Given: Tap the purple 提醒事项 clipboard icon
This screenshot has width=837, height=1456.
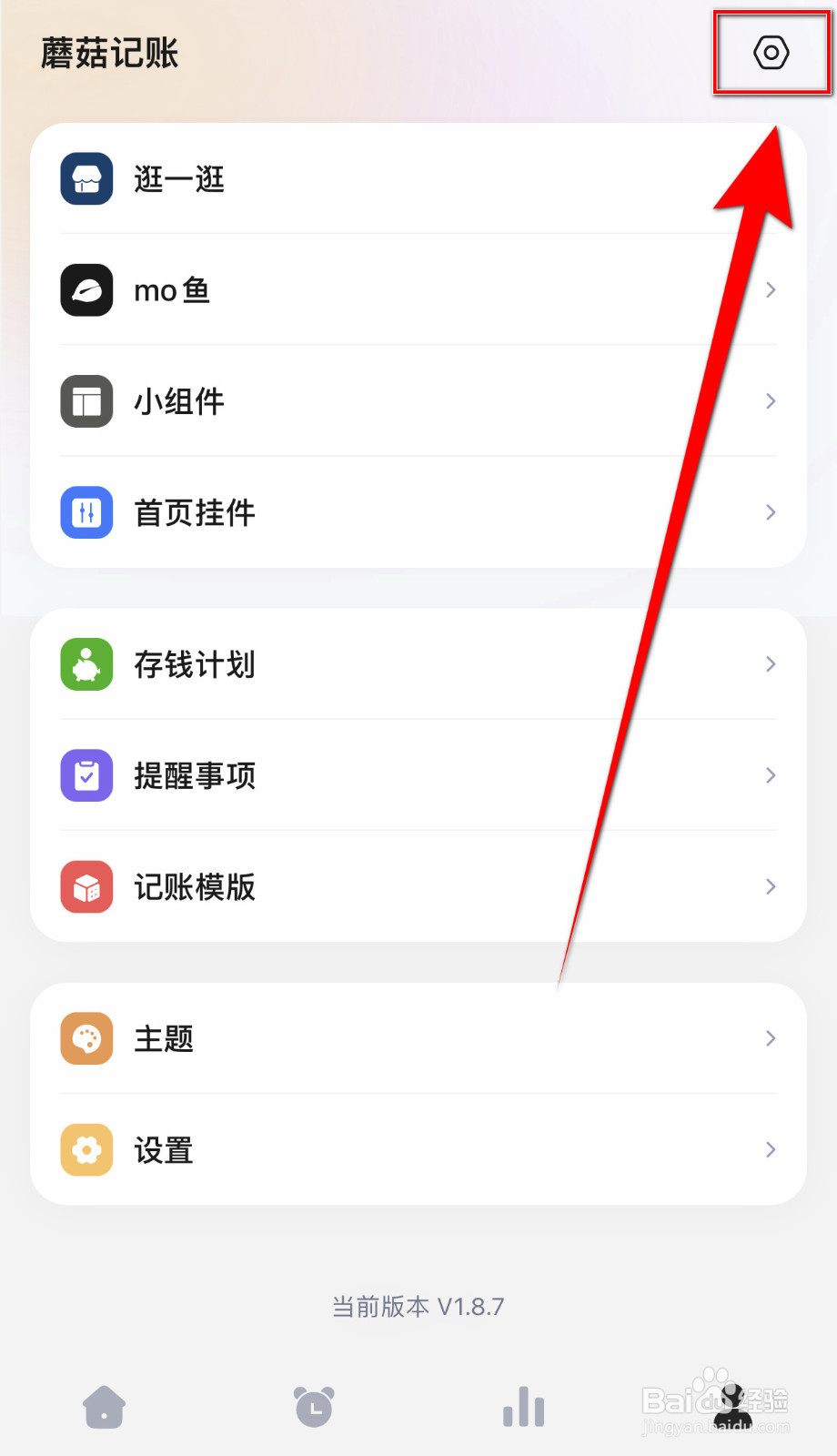Looking at the screenshot, I should pyautogui.click(x=86, y=774).
